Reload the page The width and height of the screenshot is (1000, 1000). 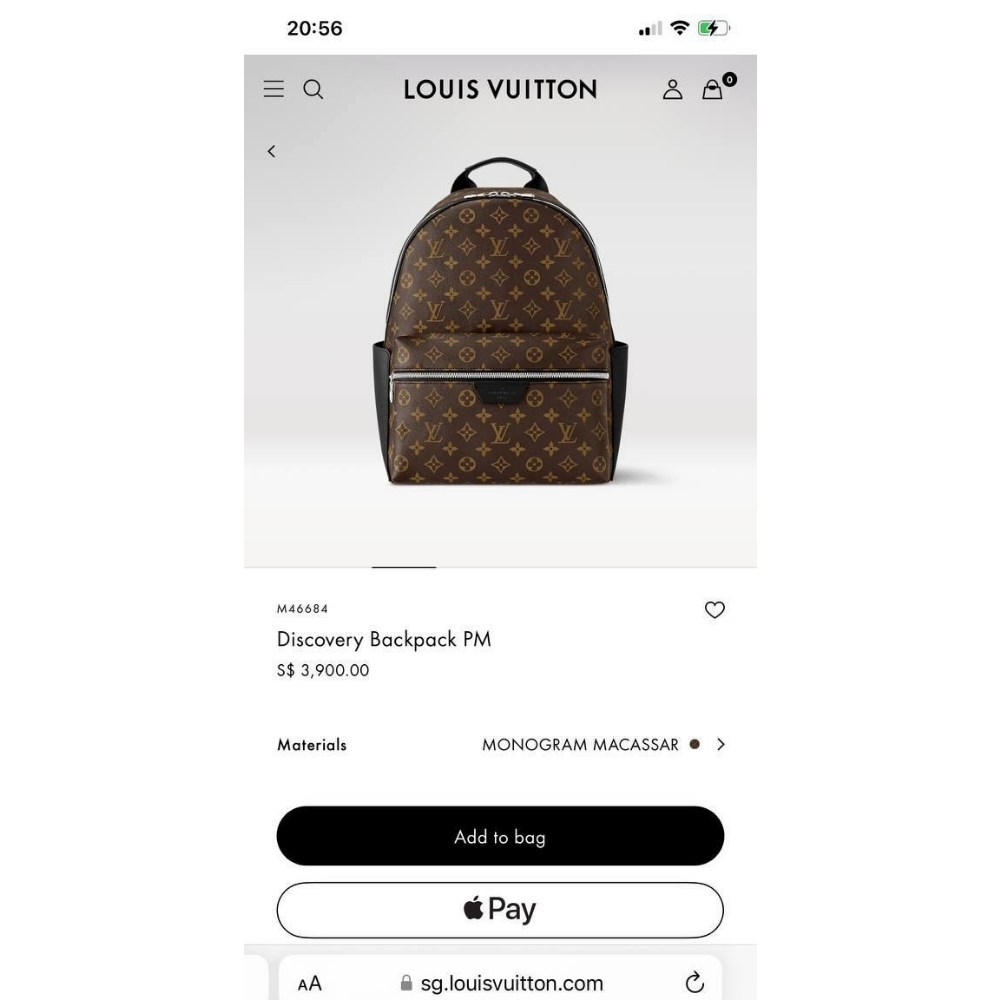point(695,982)
